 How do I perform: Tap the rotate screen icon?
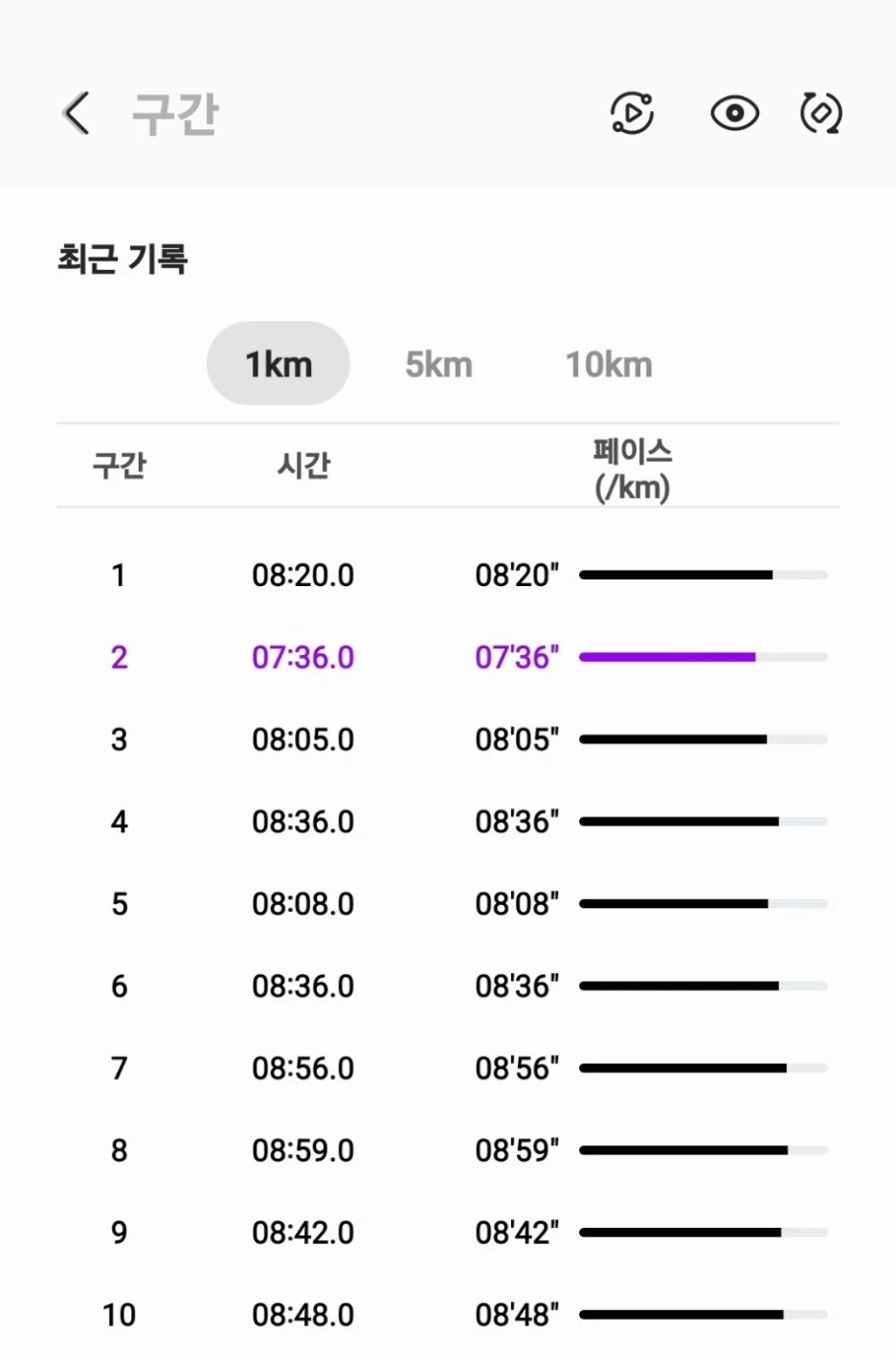coord(820,114)
